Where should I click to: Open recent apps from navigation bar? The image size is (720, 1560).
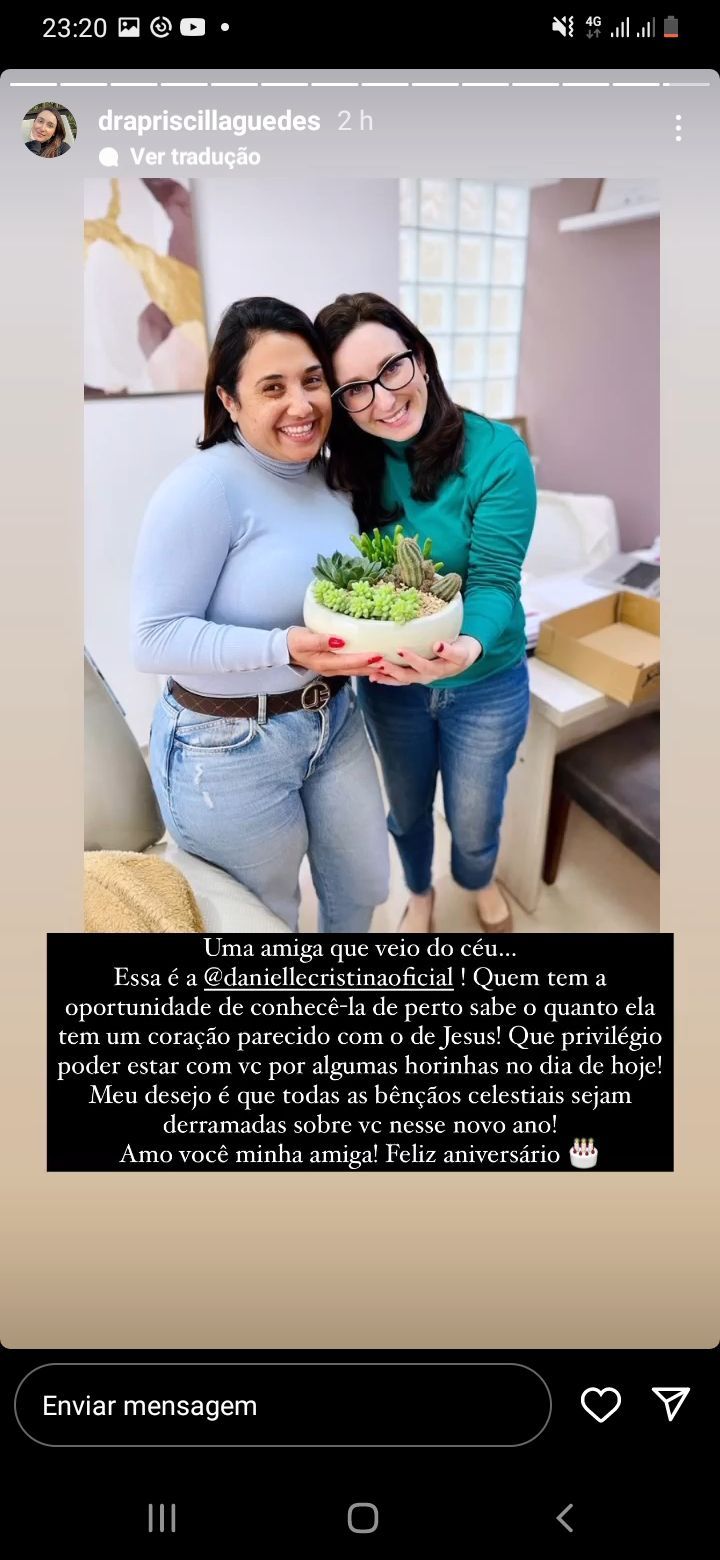tap(162, 1518)
